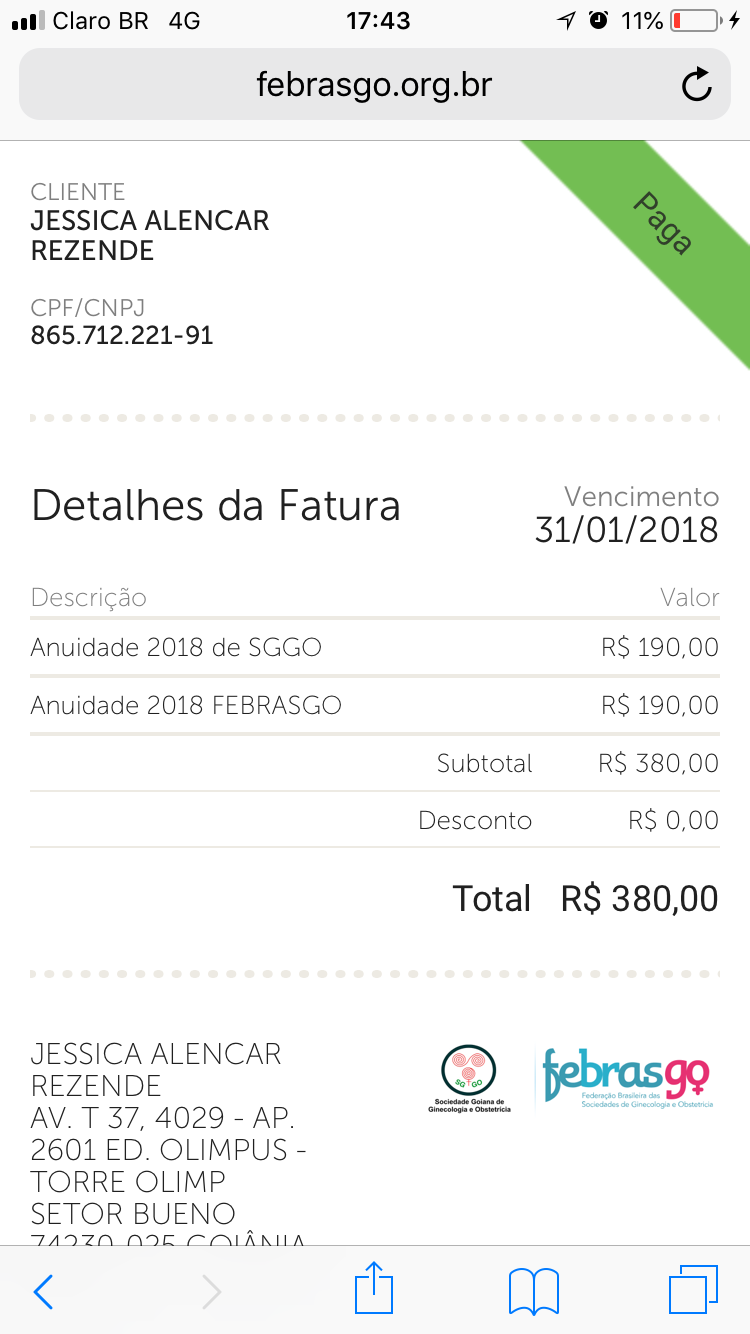Tap the febrasgo.org.br address bar
This screenshot has height=1334, width=750.
click(x=374, y=86)
